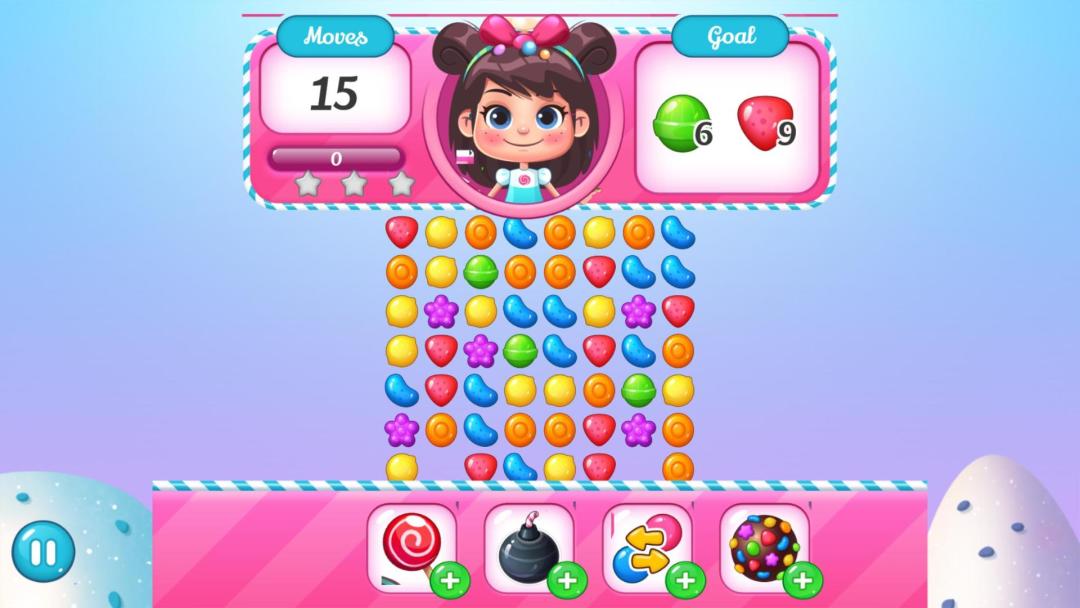1080x608 pixels.
Task: Select the black bomb booster
Action: tap(527, 548)
